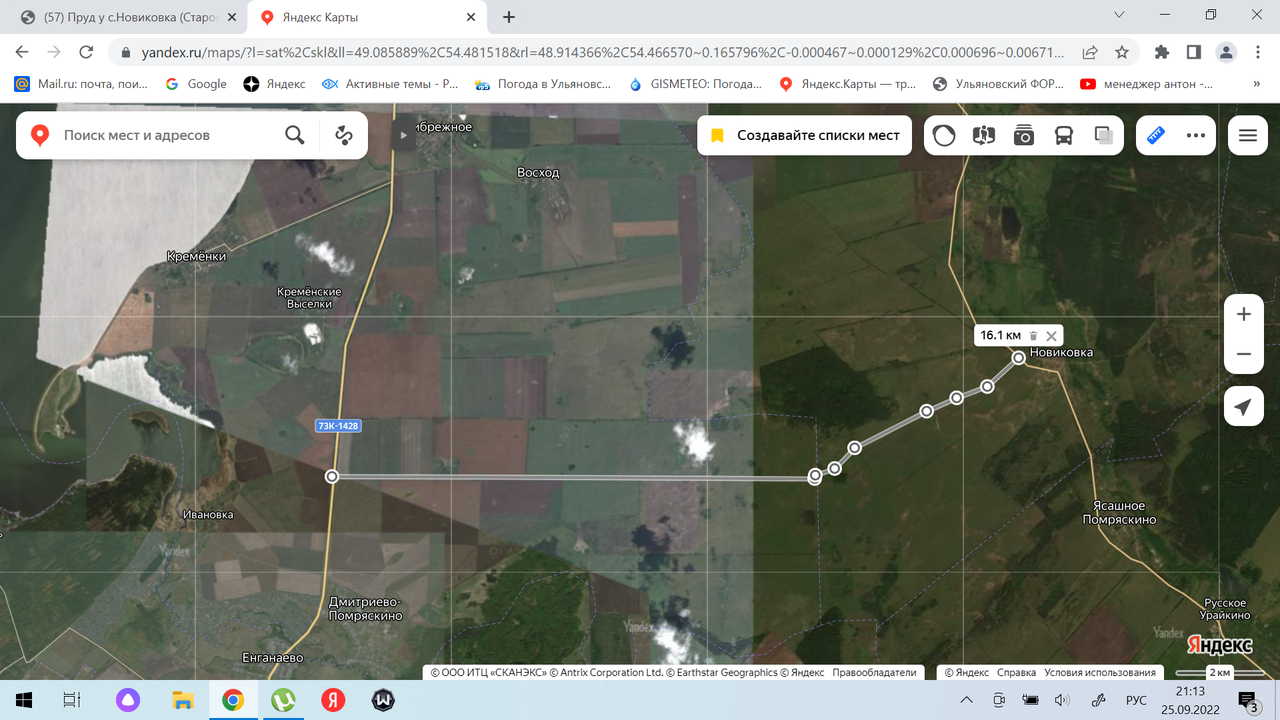Locate my position arrow button
Screen dimensions: 1280x720
pos(1244,406)
